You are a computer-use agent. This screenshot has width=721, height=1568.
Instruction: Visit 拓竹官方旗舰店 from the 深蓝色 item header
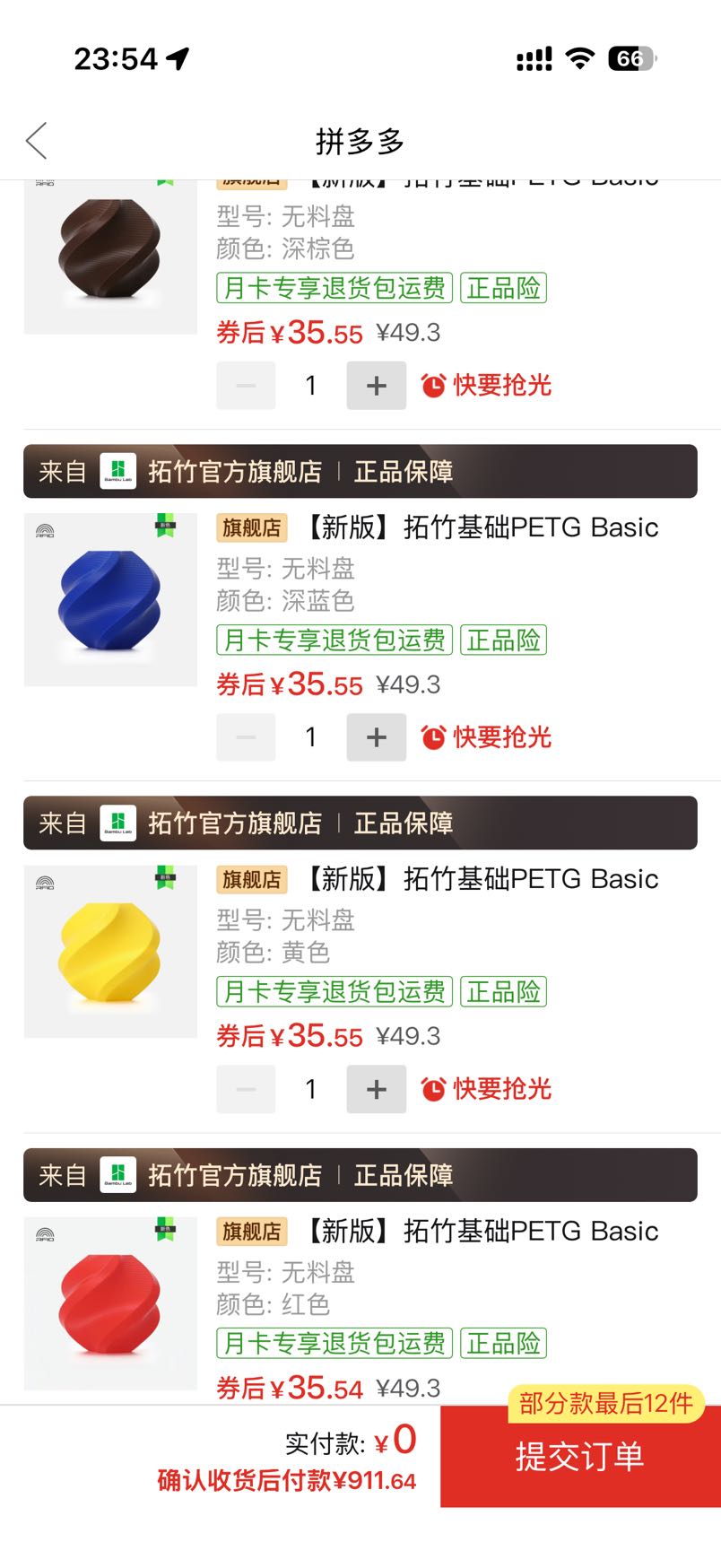[234, 472]
